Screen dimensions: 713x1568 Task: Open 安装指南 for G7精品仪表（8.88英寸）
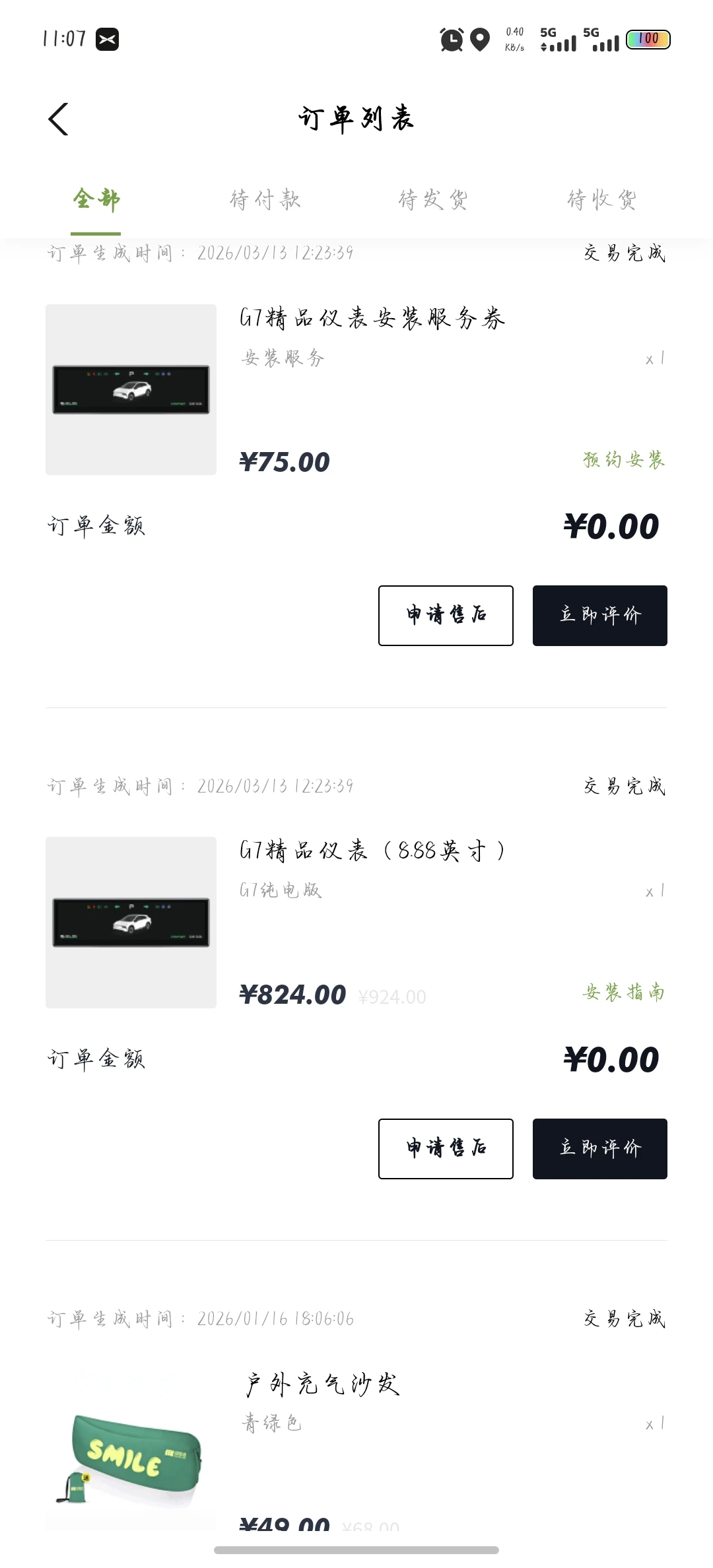624,993
